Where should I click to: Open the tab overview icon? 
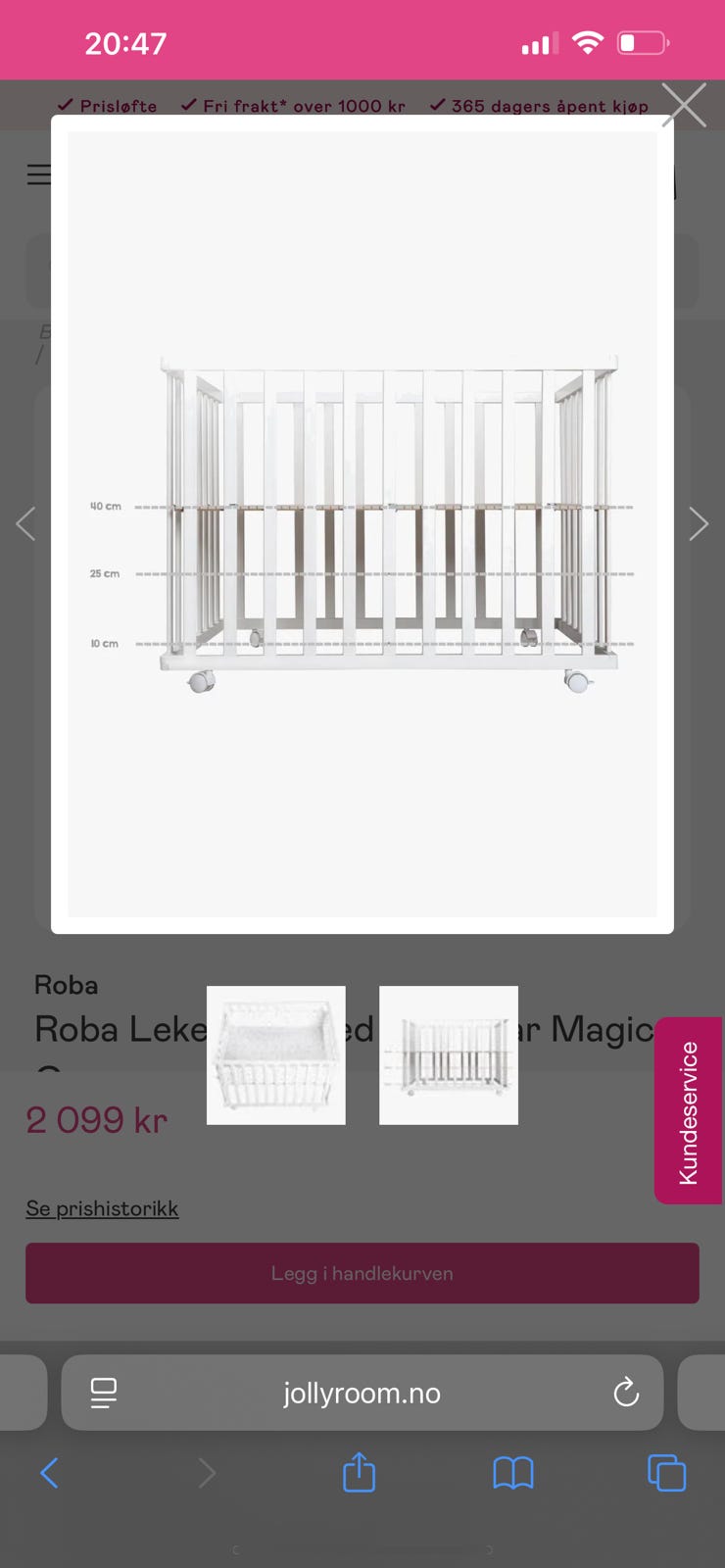tap(666, 1473)
